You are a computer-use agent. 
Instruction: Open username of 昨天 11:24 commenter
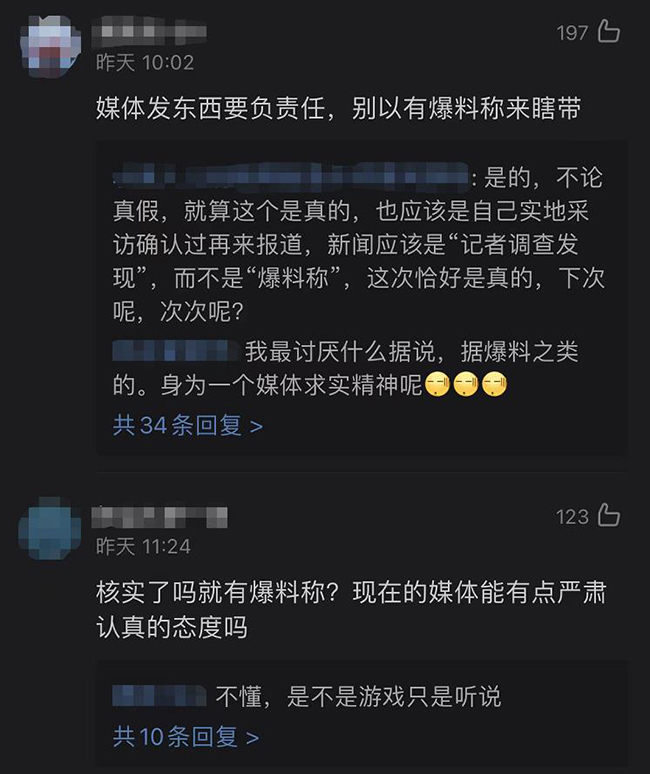click(160, 517)
